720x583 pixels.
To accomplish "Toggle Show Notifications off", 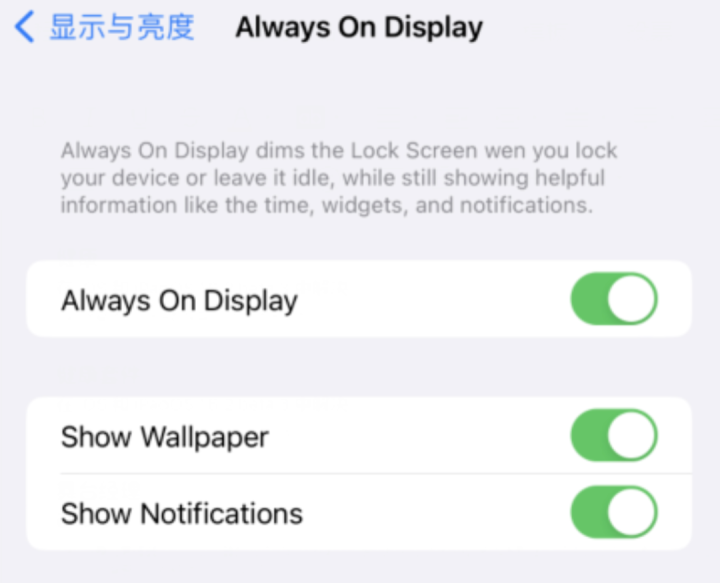I will tap(614, 512).
